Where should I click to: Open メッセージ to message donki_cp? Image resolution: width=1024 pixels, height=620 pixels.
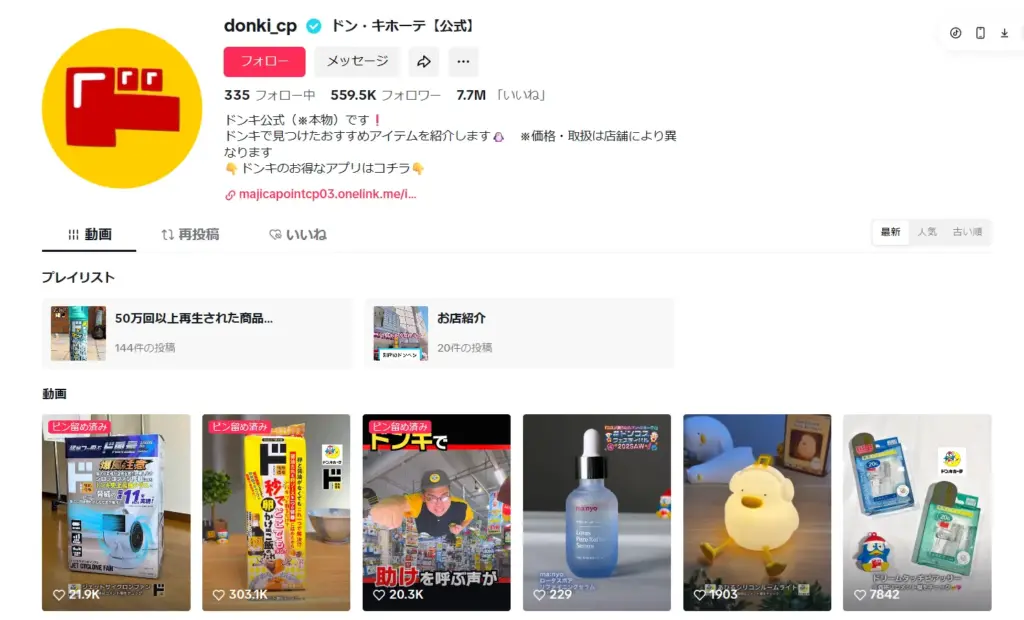357,61
